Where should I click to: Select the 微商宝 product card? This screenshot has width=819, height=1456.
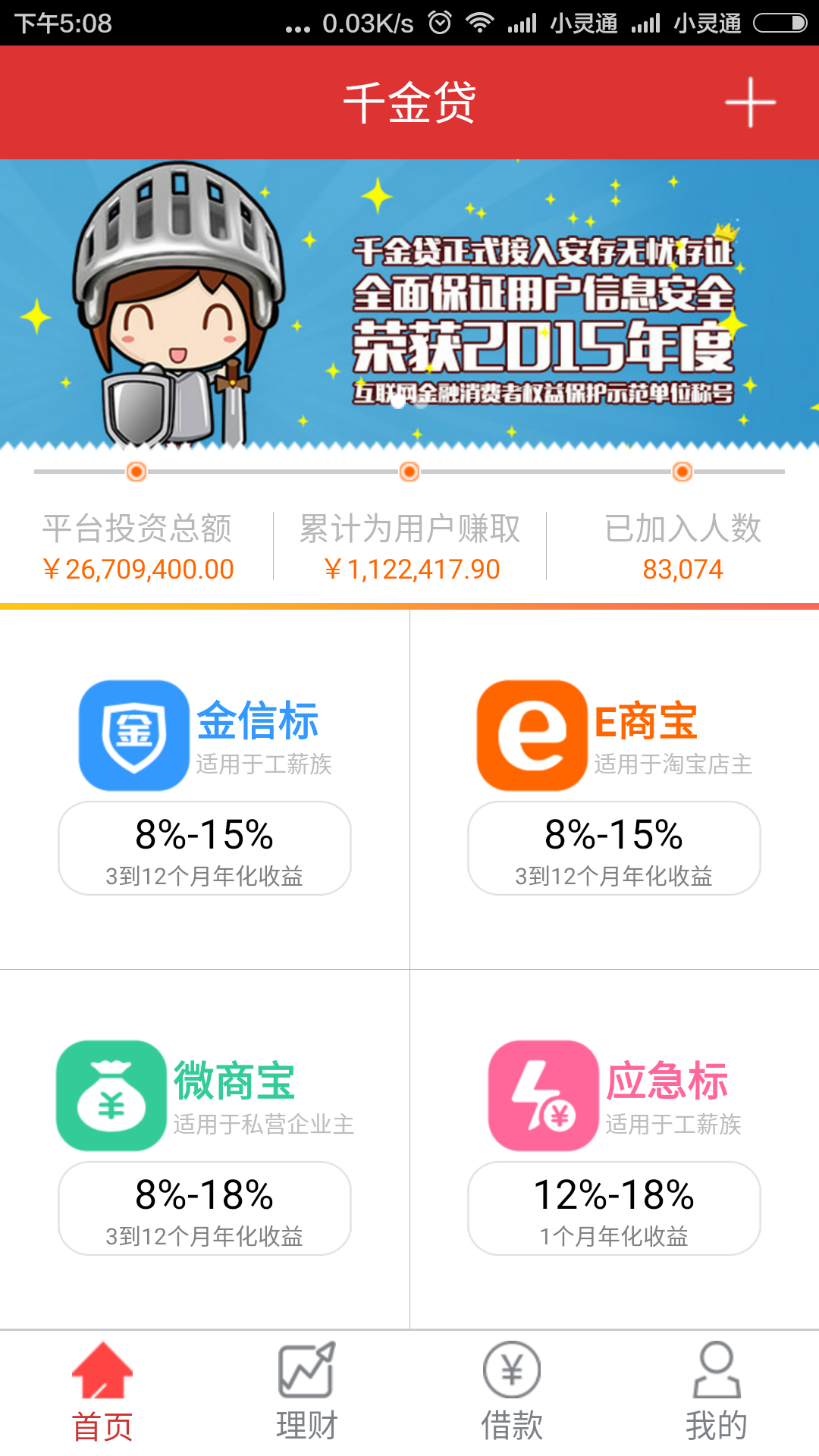[205, 1149]
